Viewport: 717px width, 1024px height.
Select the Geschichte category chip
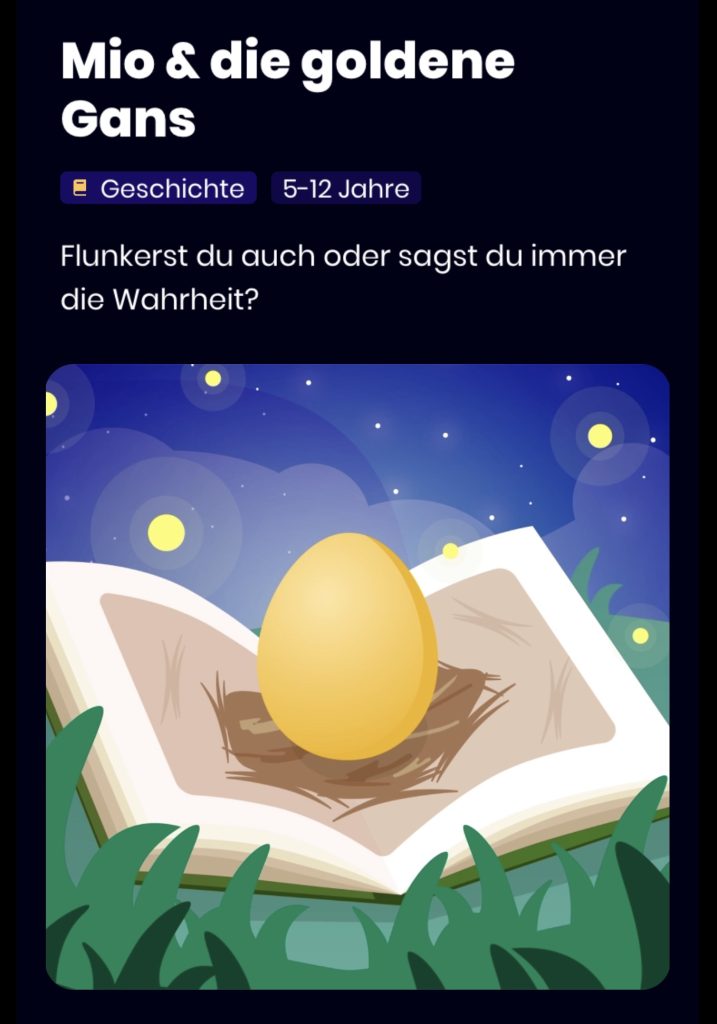(x=158, y=188)
